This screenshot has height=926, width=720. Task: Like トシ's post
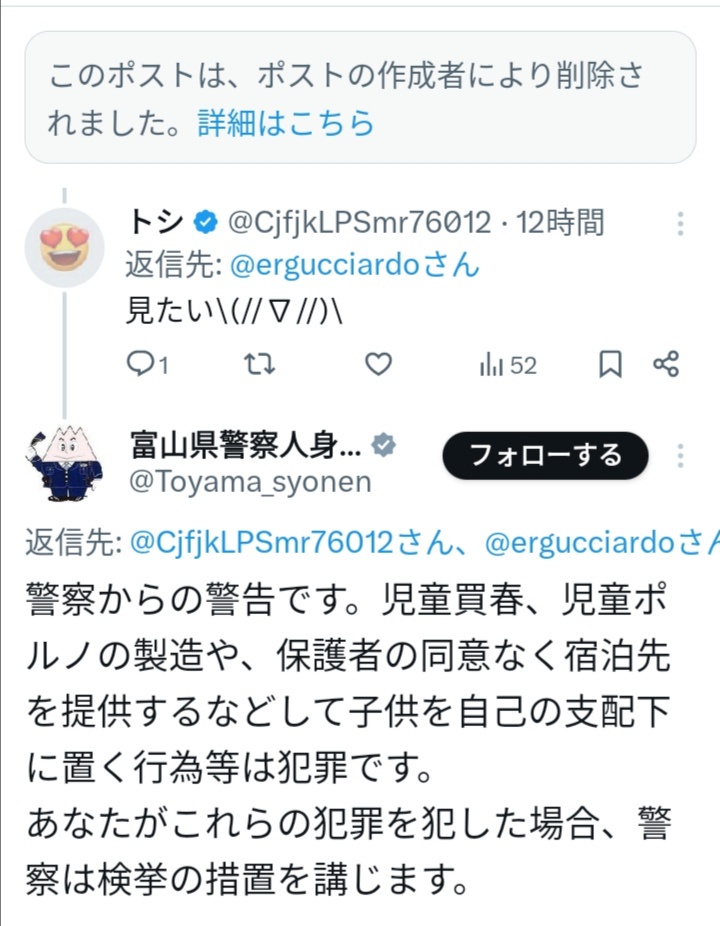(377, 366)
